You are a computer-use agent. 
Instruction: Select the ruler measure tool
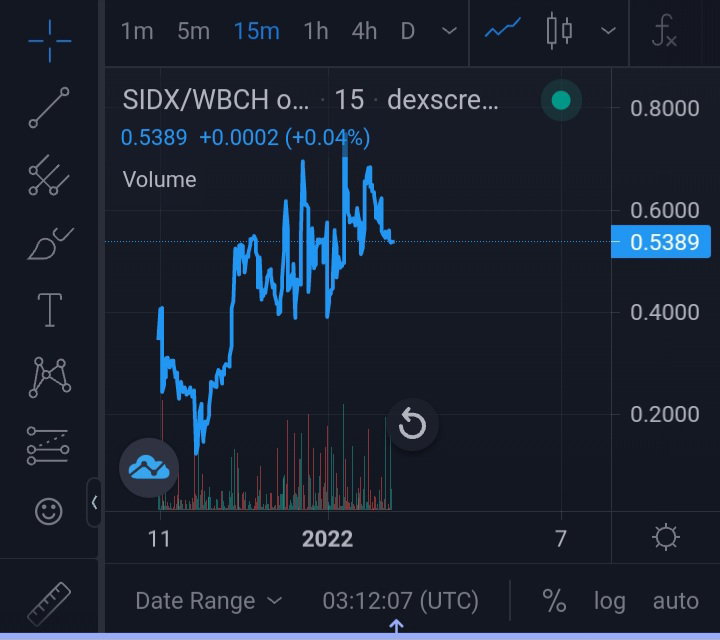[49, 603]
